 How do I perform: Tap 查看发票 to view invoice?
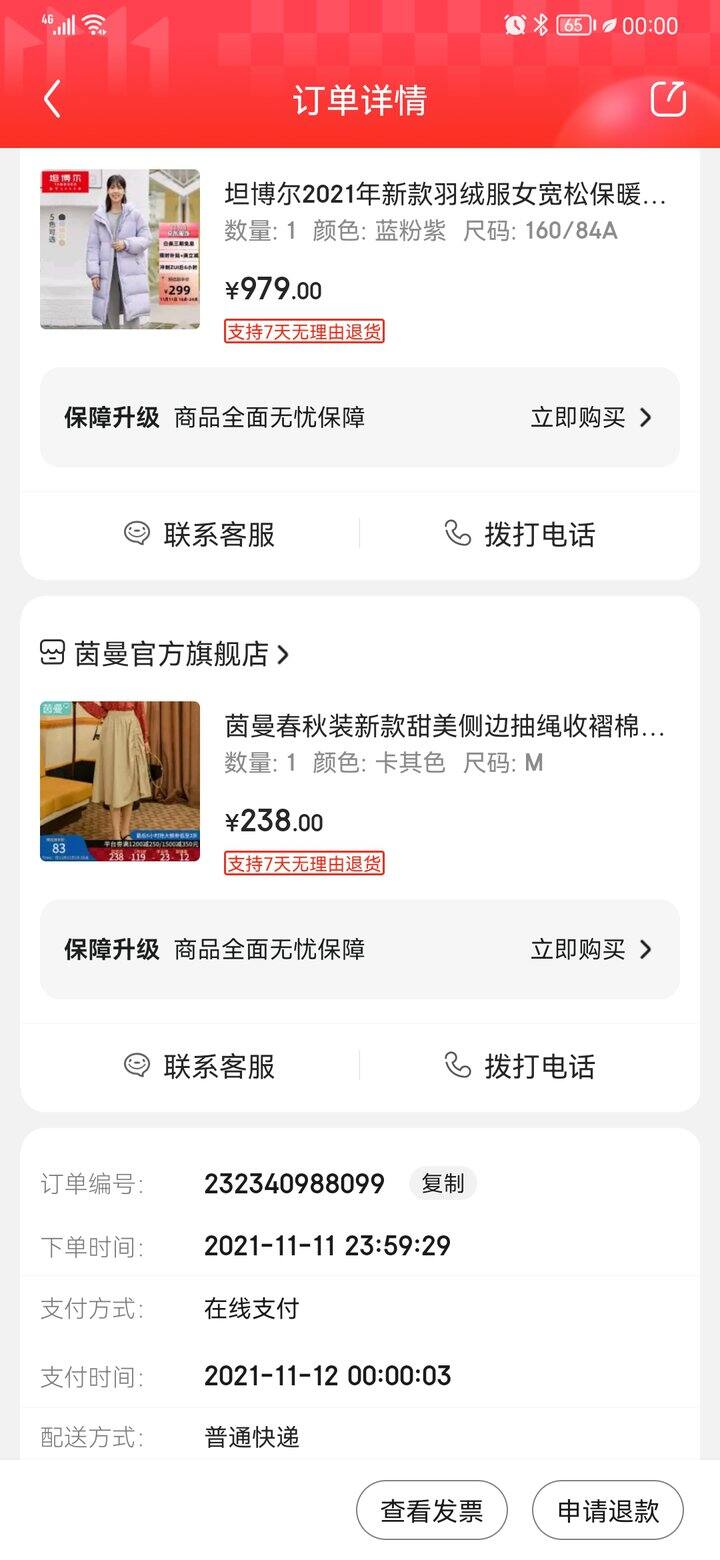pos(432,1510)
